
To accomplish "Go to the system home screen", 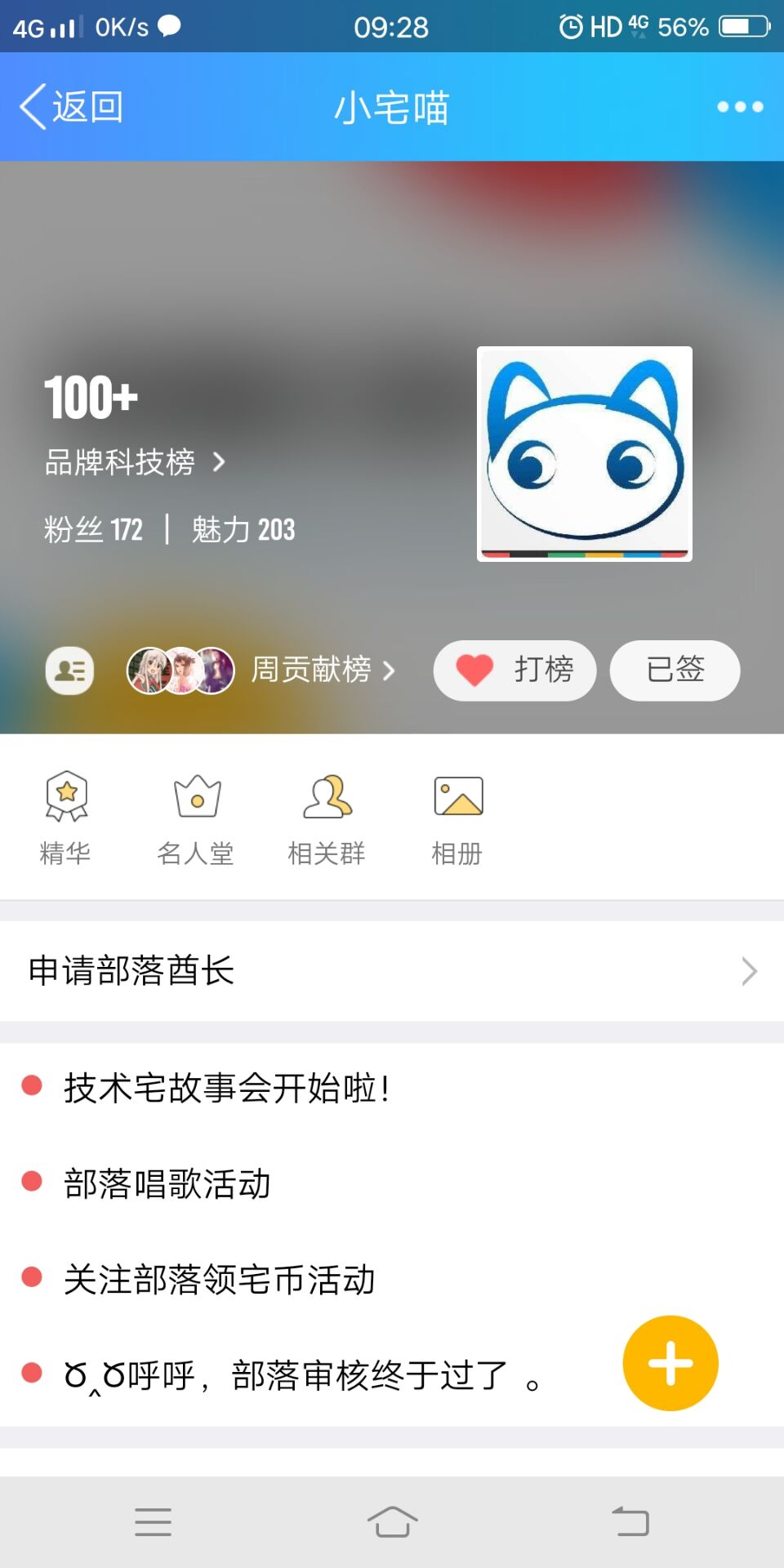I will pos(392,1522).
